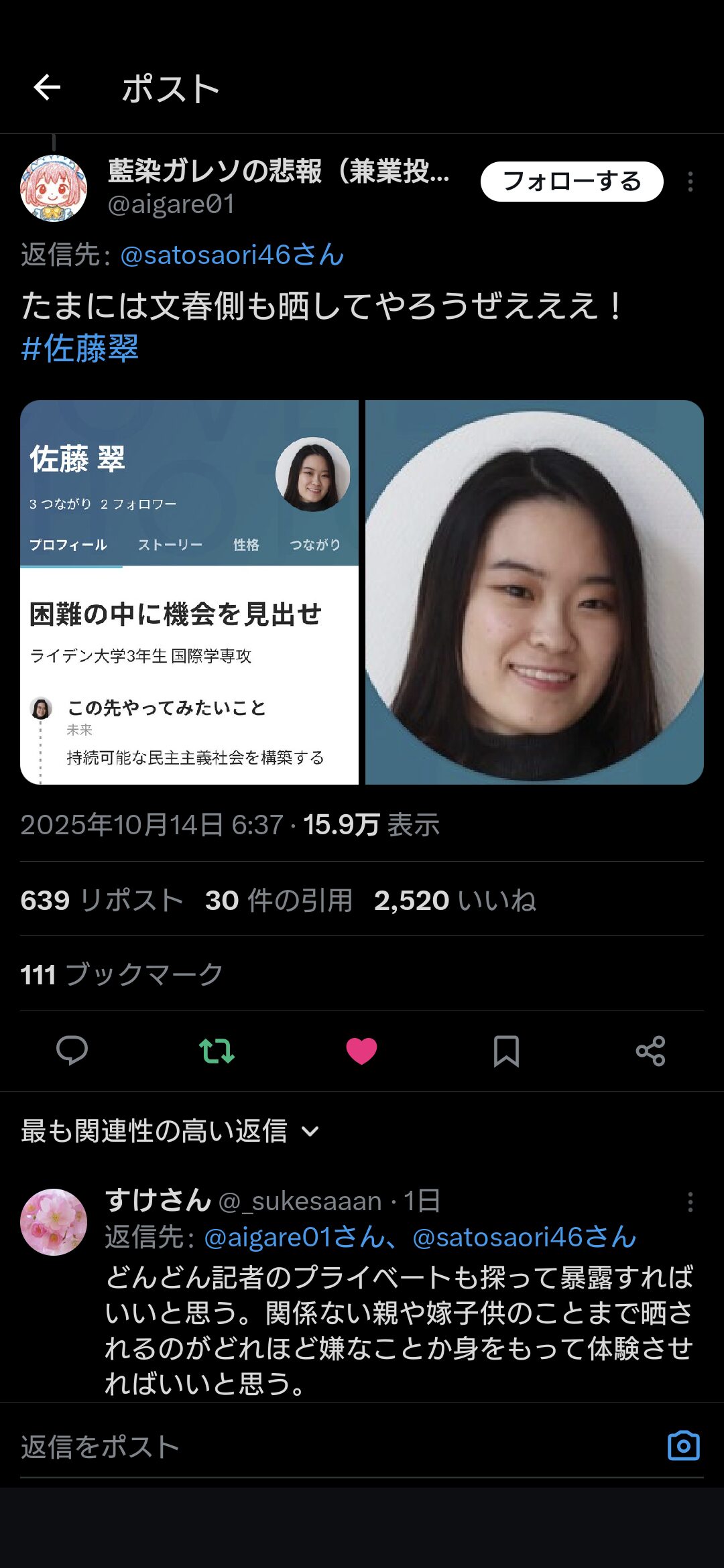Unlike the post with the pink heart

[361, 1051]
